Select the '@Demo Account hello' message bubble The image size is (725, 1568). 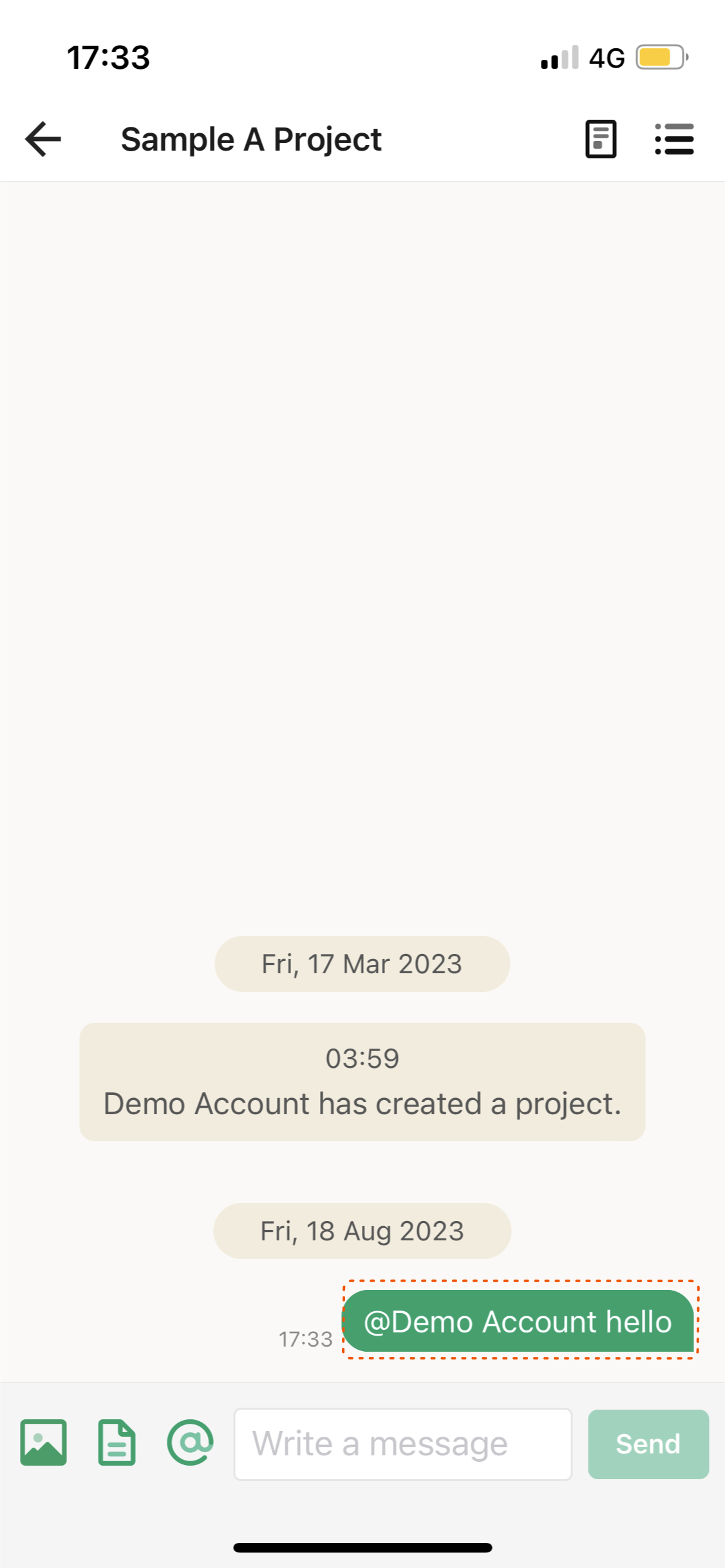[519, 1321]
